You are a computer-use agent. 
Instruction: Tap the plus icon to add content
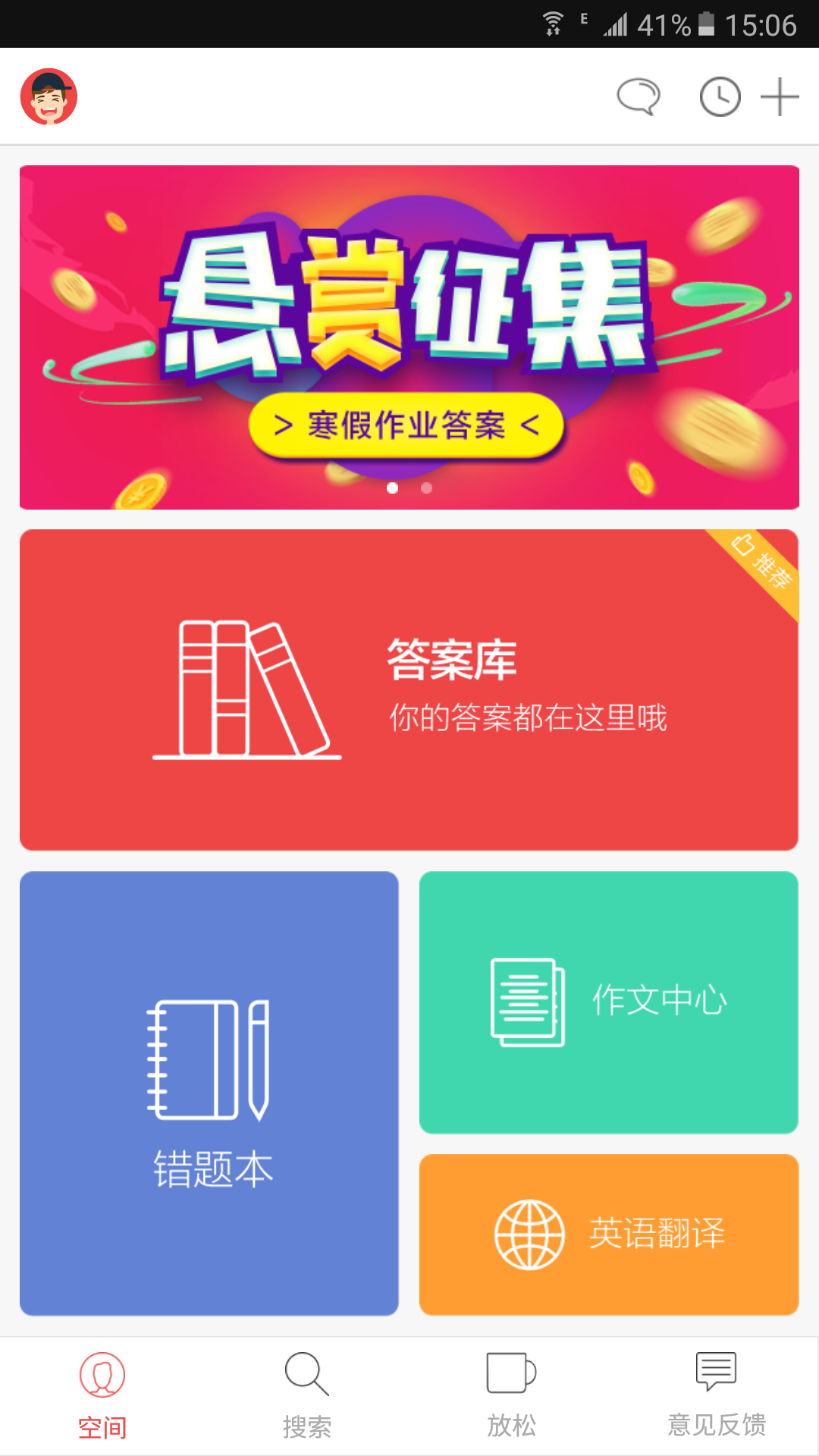tap(781, 96)
